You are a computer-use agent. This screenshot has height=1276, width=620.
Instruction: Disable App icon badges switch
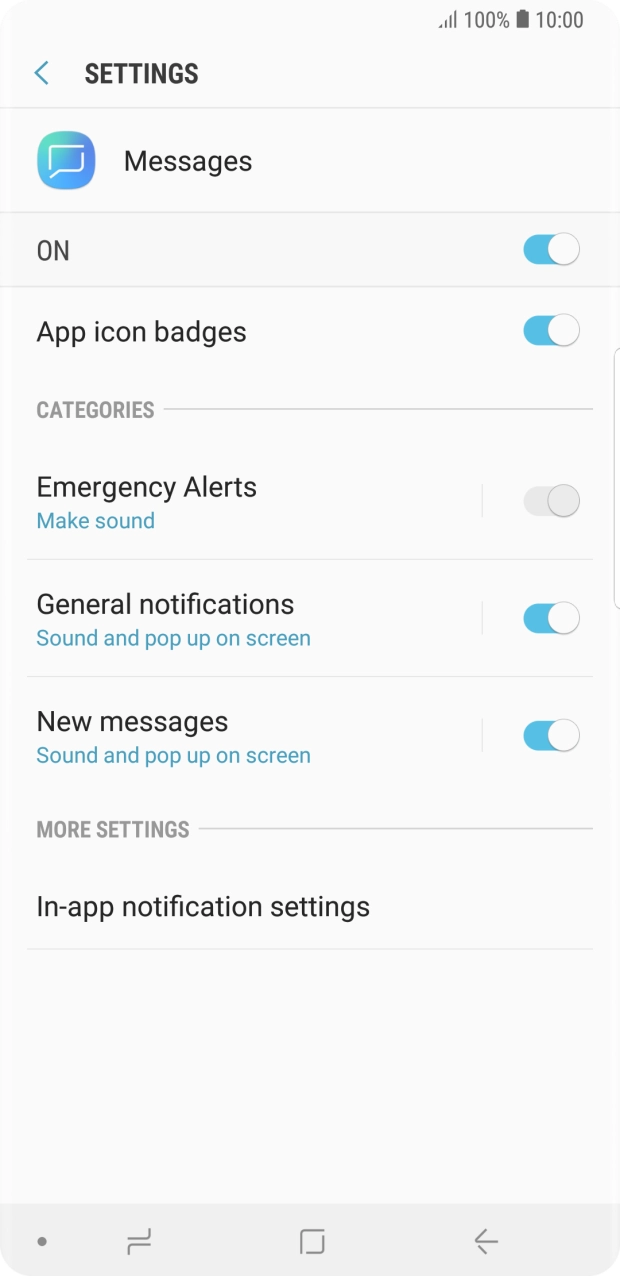pyautogui.click(x=551, y=331)
